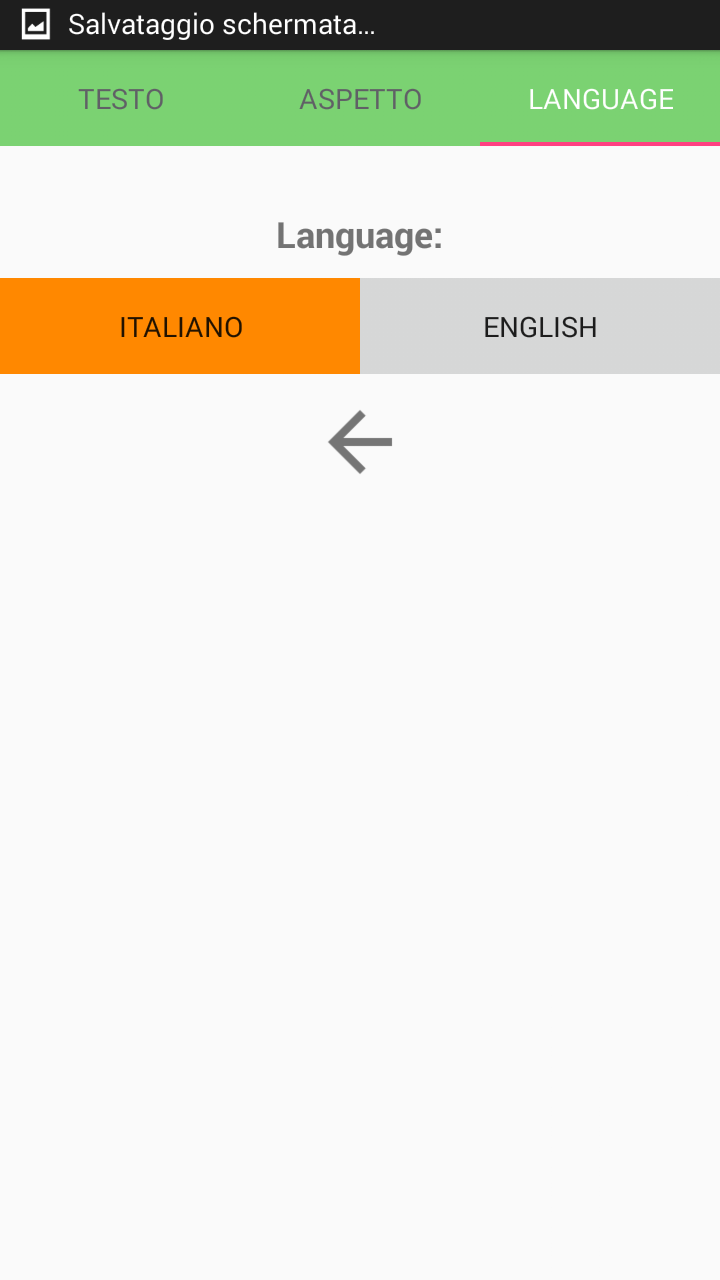720x1280 pixels.
Task: Select the Language tab
Action: click(x=600, y=99)
